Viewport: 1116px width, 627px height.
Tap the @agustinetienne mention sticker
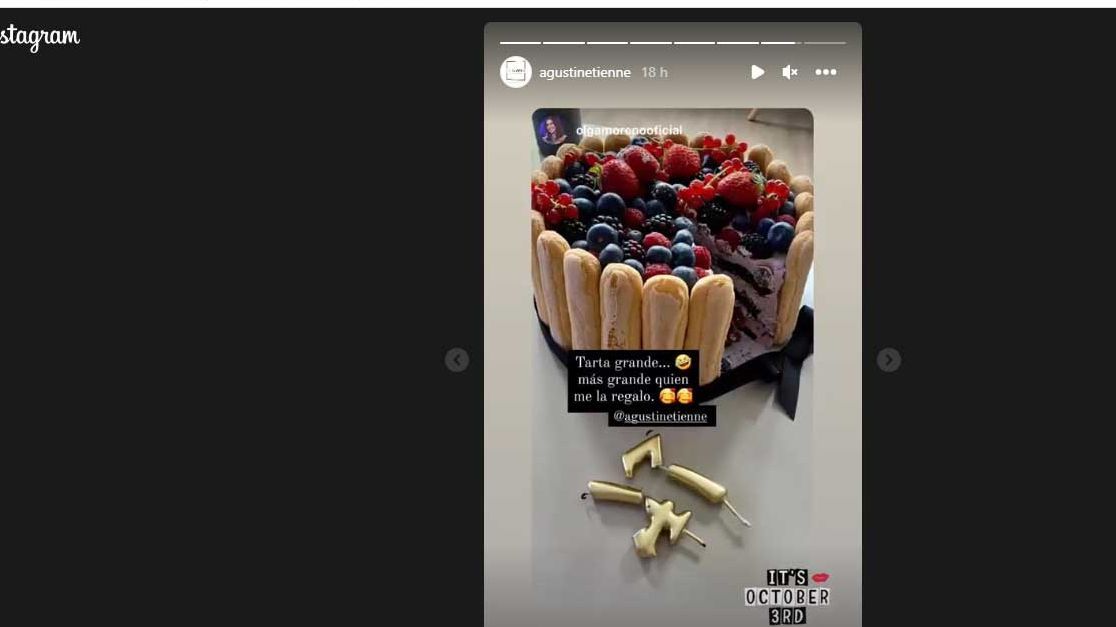662,416
